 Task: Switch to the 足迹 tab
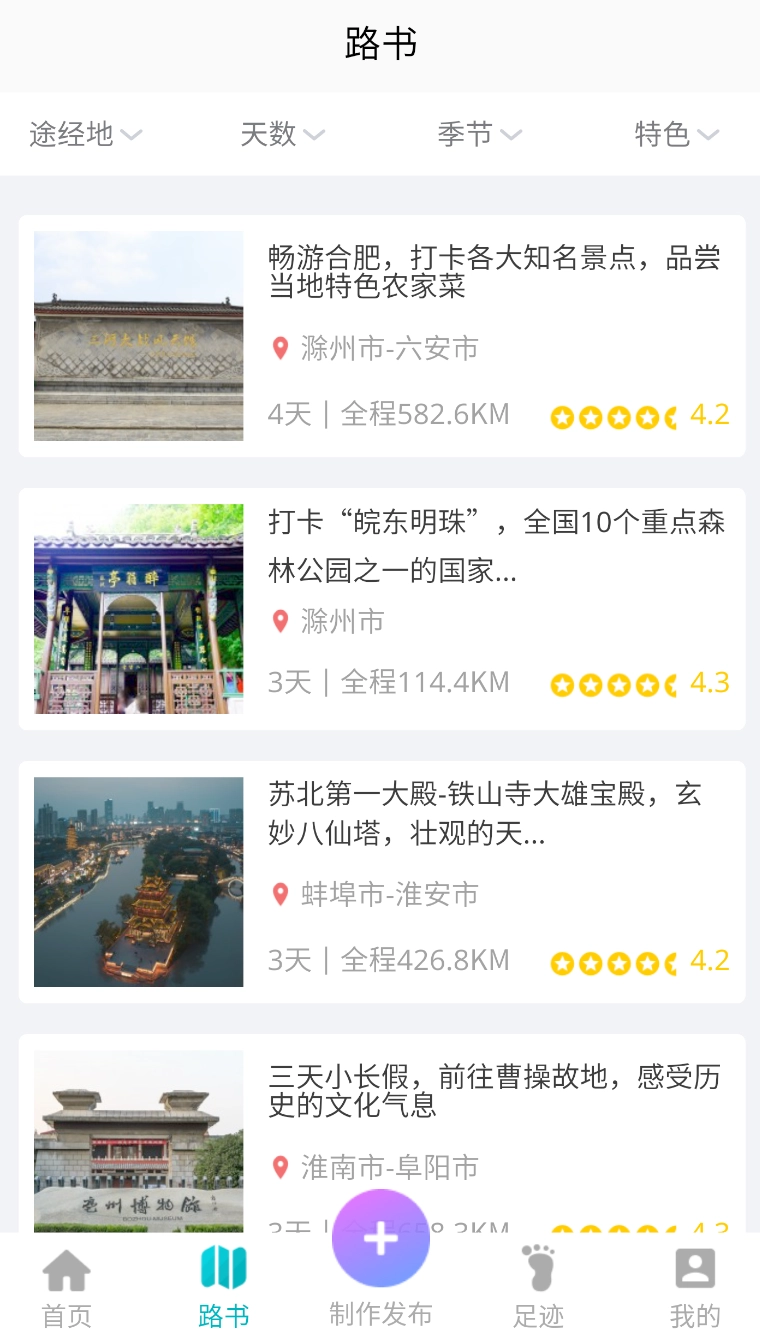coord(538,1285)
